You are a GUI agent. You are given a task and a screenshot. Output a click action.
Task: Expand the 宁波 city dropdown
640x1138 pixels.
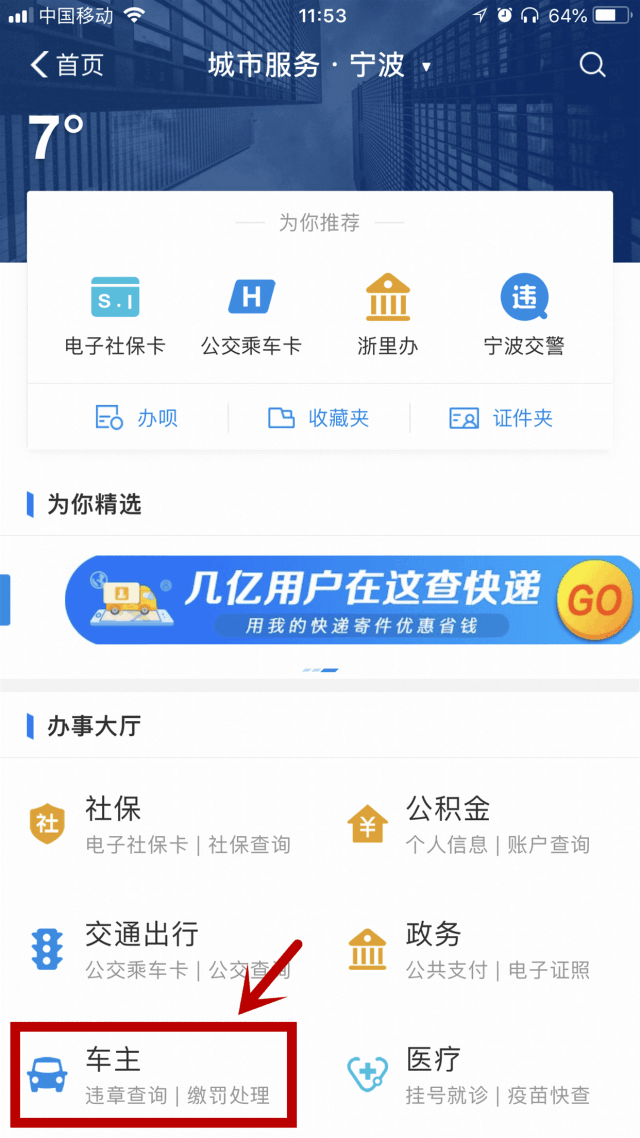[x=426, y=68]
